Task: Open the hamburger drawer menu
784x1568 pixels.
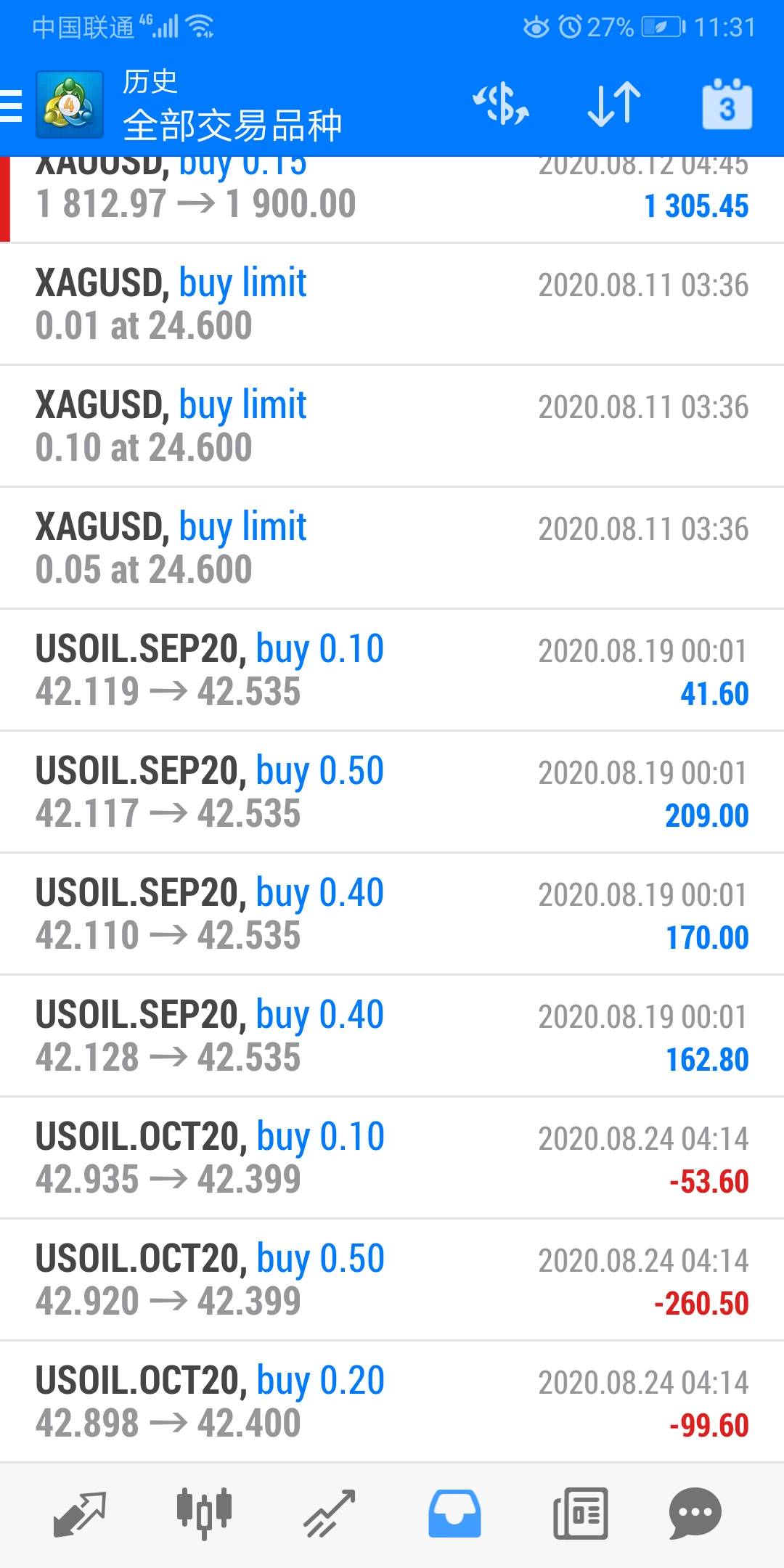Action: 11,106
